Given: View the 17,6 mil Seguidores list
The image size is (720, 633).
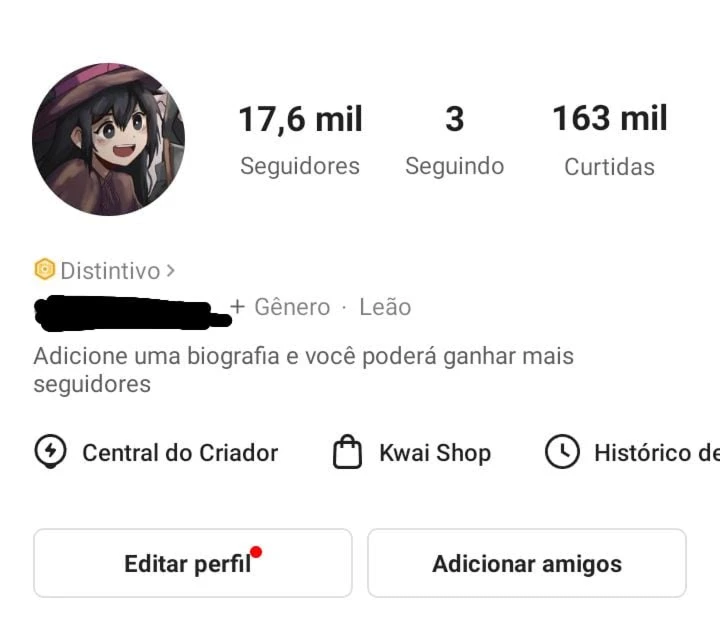Looking at the screenshot, I should [300, 140].
